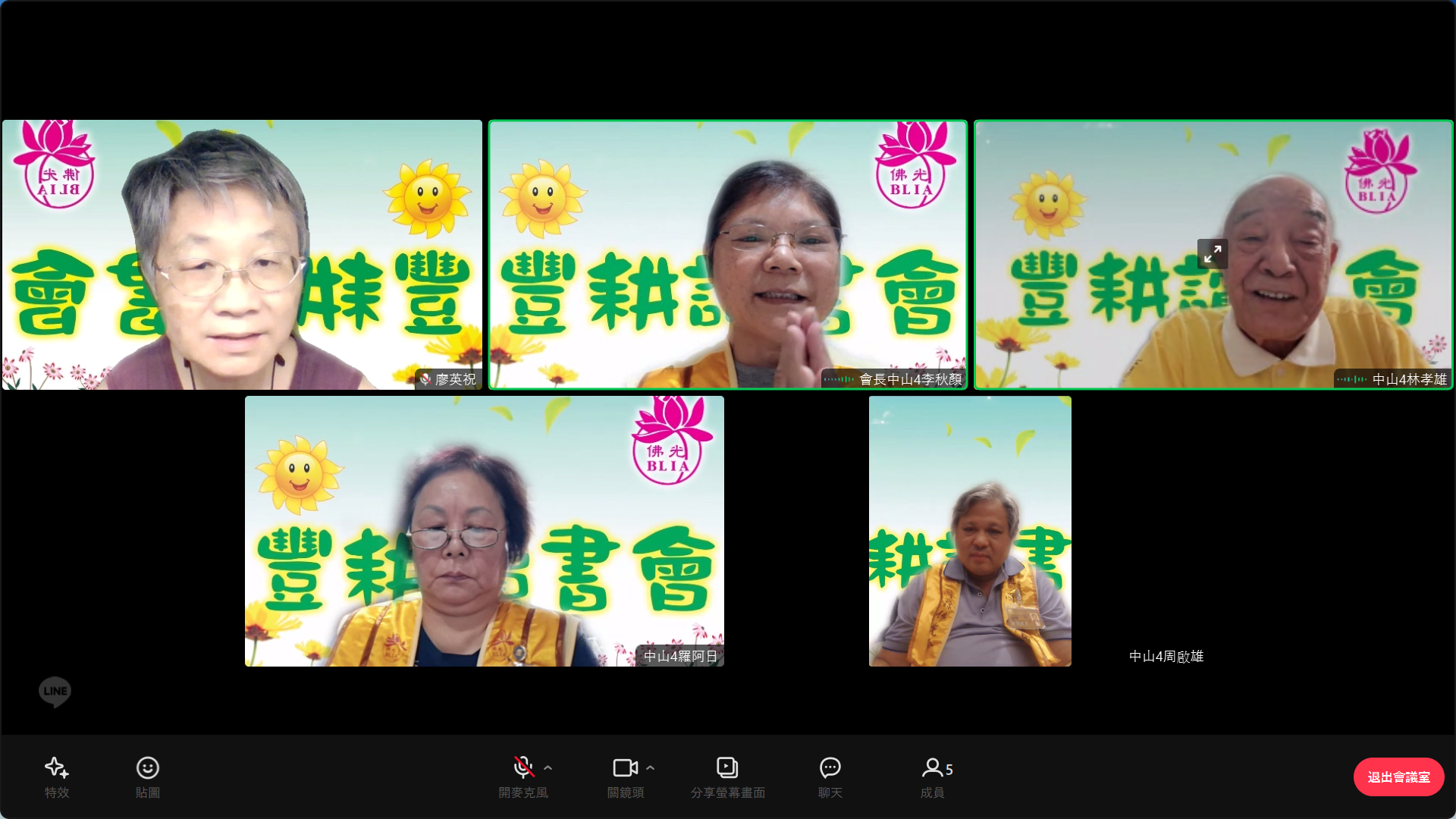The image size is (1456, 819).
Task: Enlarge 中山4林孝雄's video tile
Action: coord(1213,254)
